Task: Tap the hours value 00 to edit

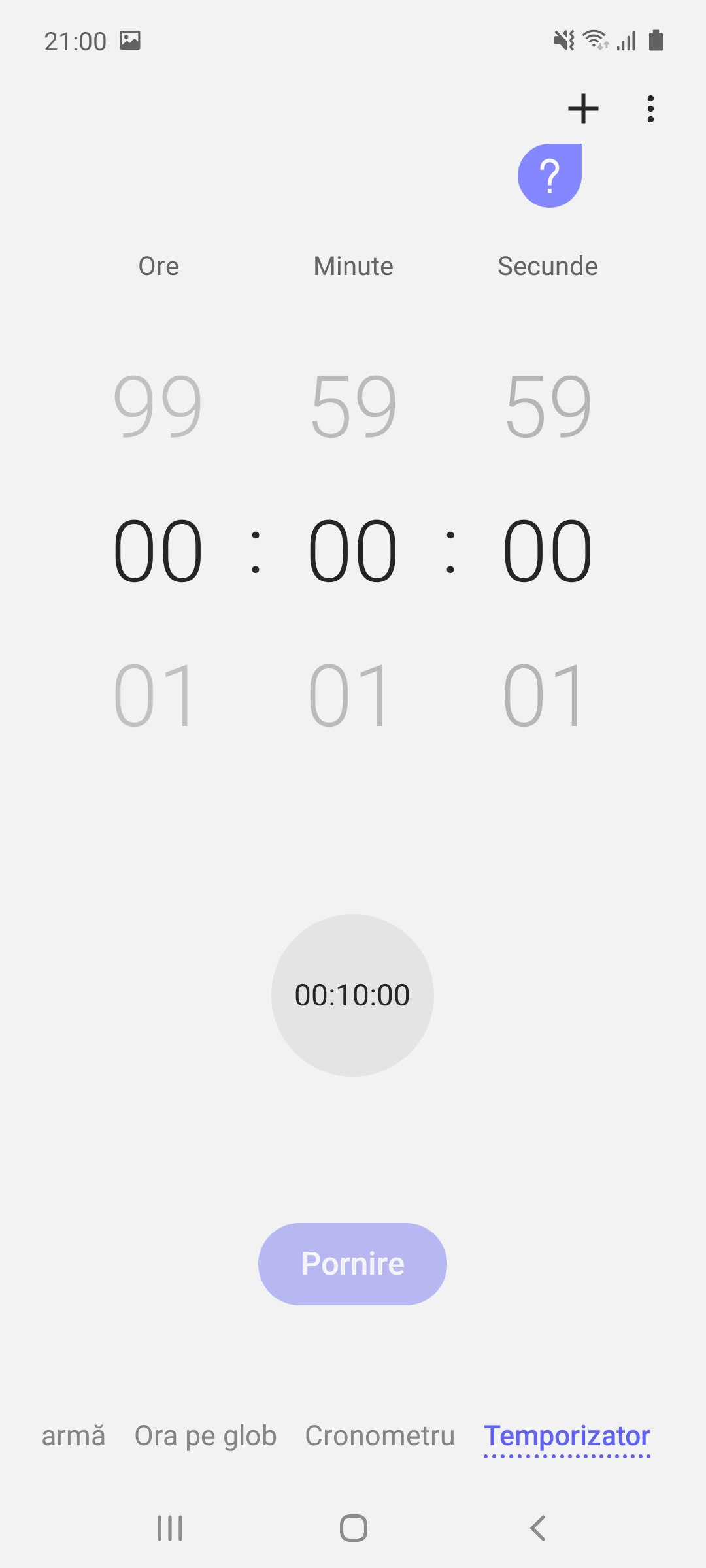Action: pos(158,550)
